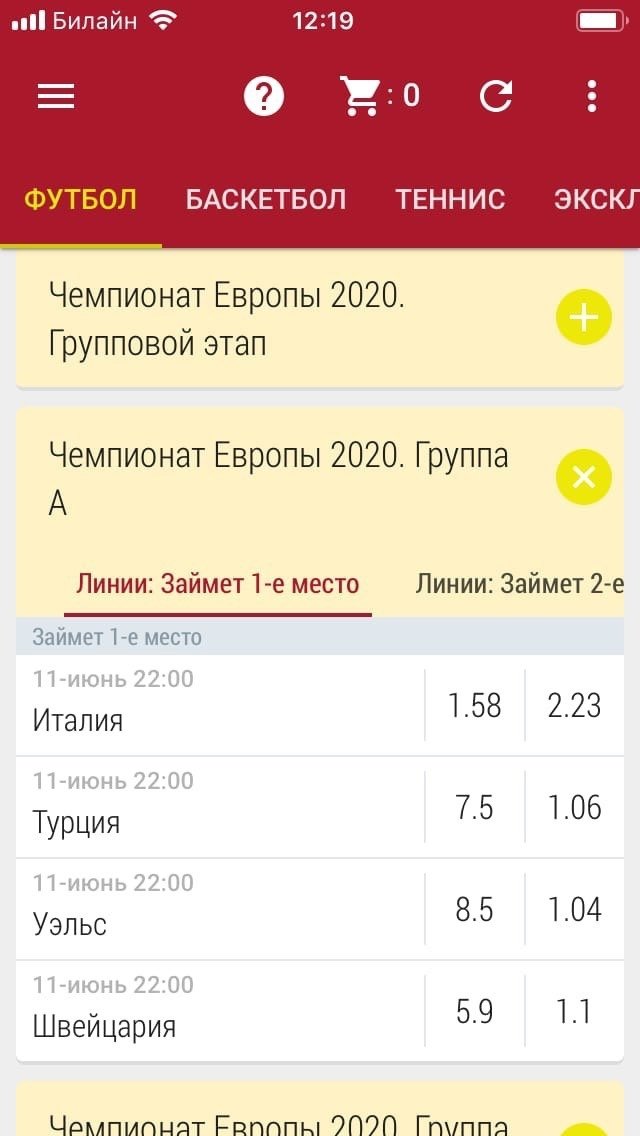This screenshot has height=1136, width=640.
Task: Select odds 8.5 for Уэльс
Action: [474, 910]
